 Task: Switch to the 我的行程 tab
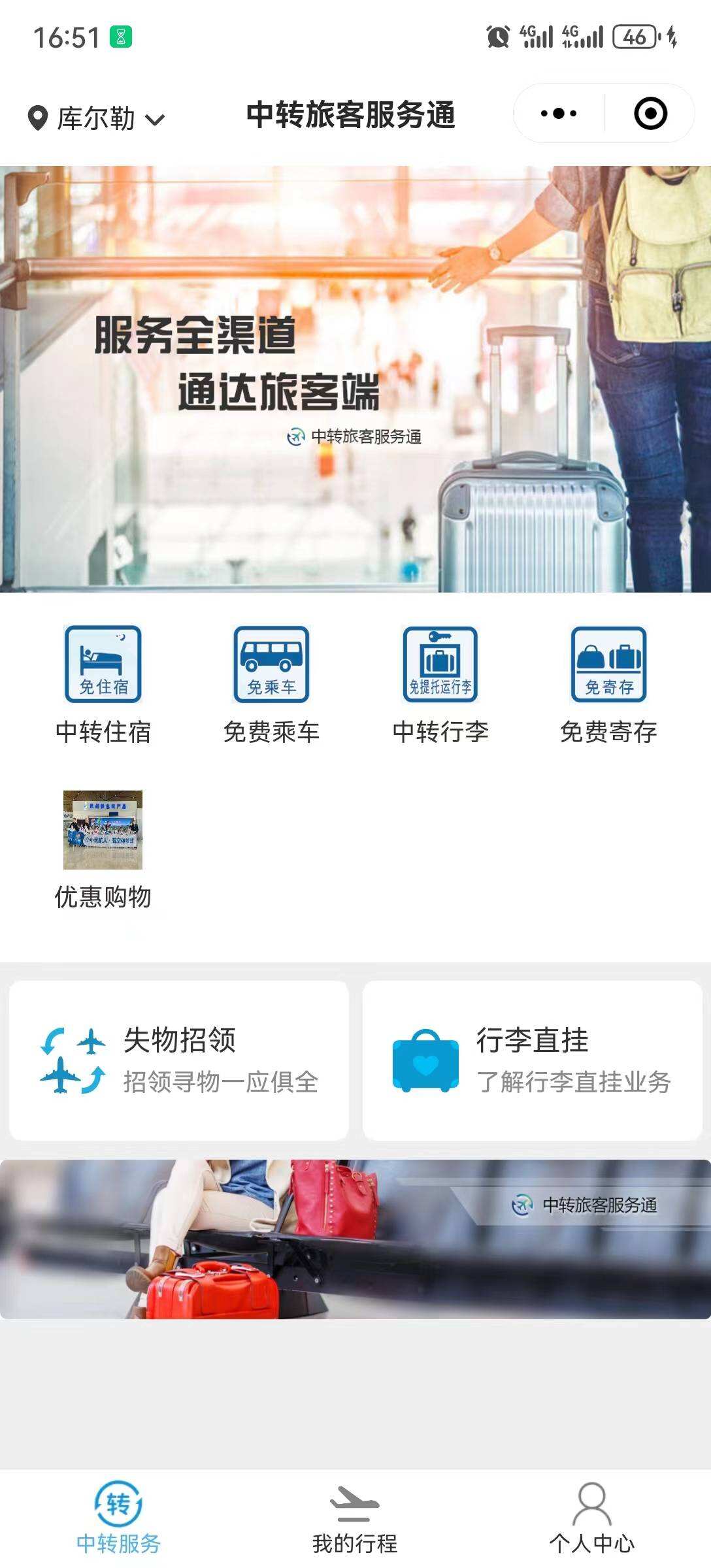tap(355, 1518)
